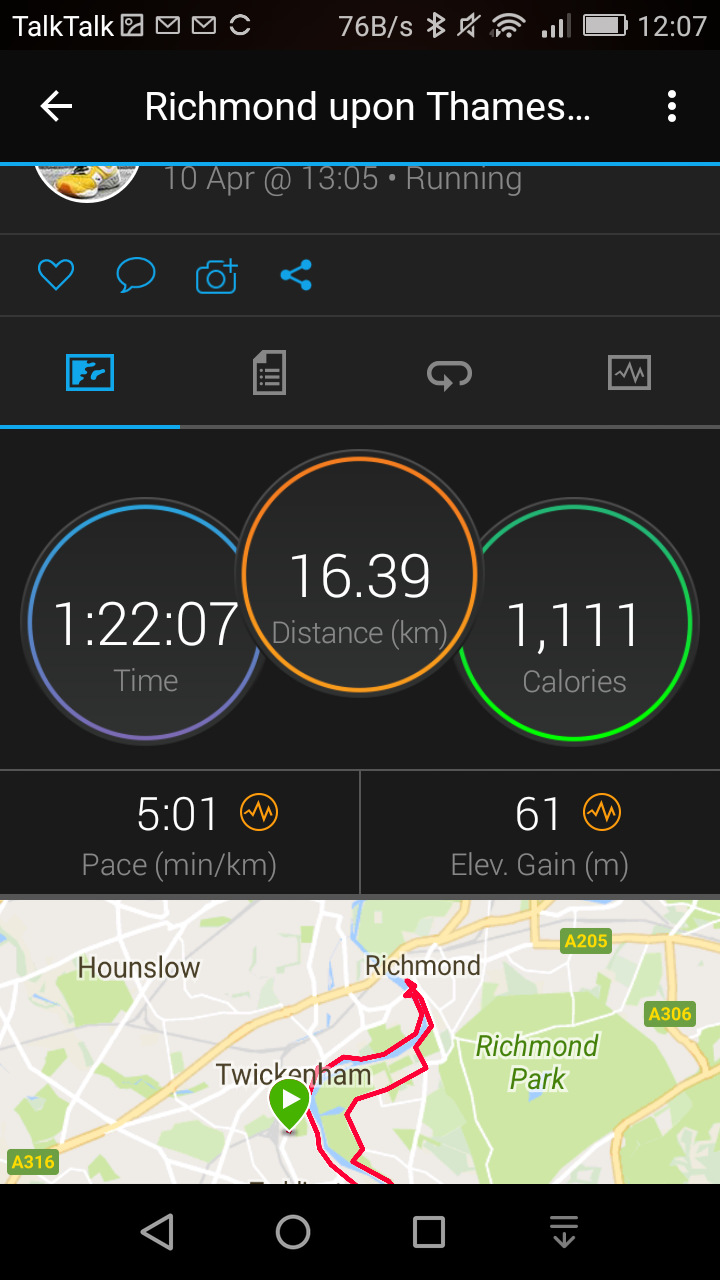This screenshot has height=1280, width=720.
Task: Open the three-dot overflow menu
Action: pyautogui.click(x=671, y=107)
